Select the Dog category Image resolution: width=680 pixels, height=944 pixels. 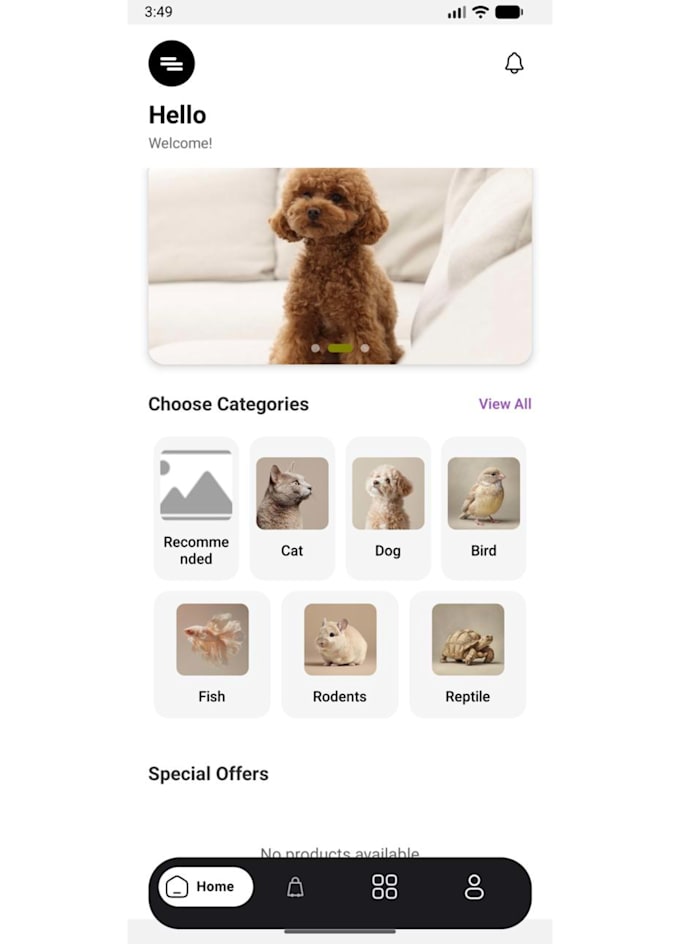point(388,509)
